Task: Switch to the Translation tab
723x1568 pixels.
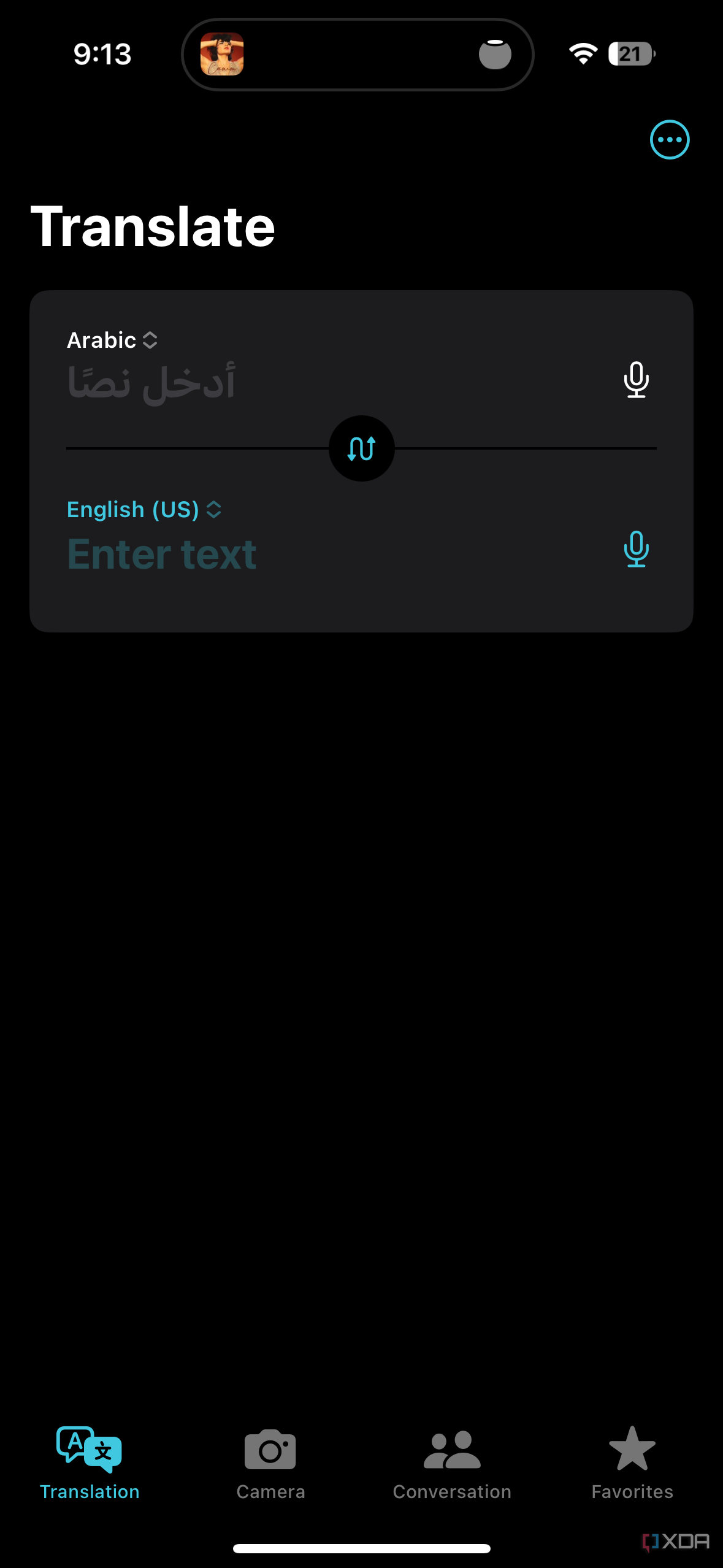Action: 90,1463
